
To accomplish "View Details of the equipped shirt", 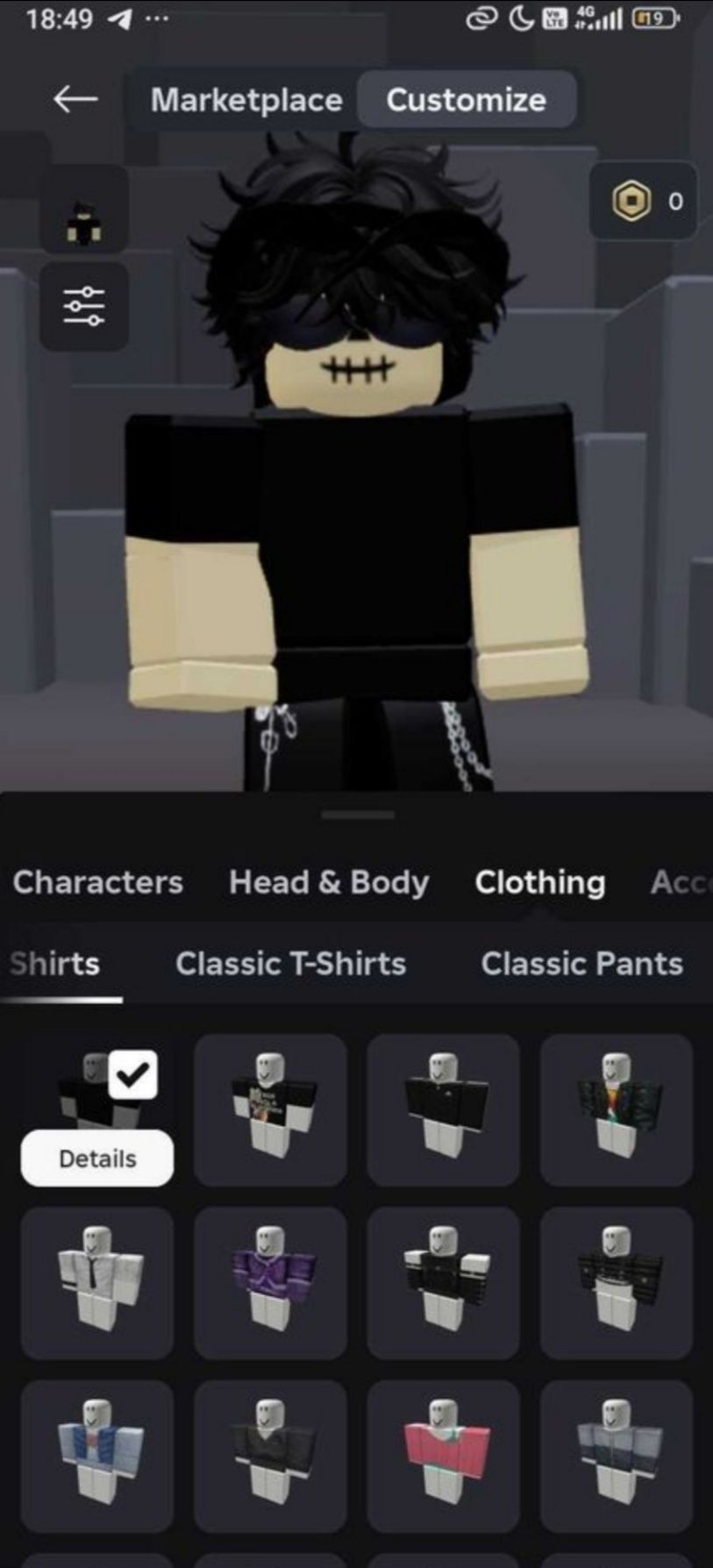I will coord(97,1158).
